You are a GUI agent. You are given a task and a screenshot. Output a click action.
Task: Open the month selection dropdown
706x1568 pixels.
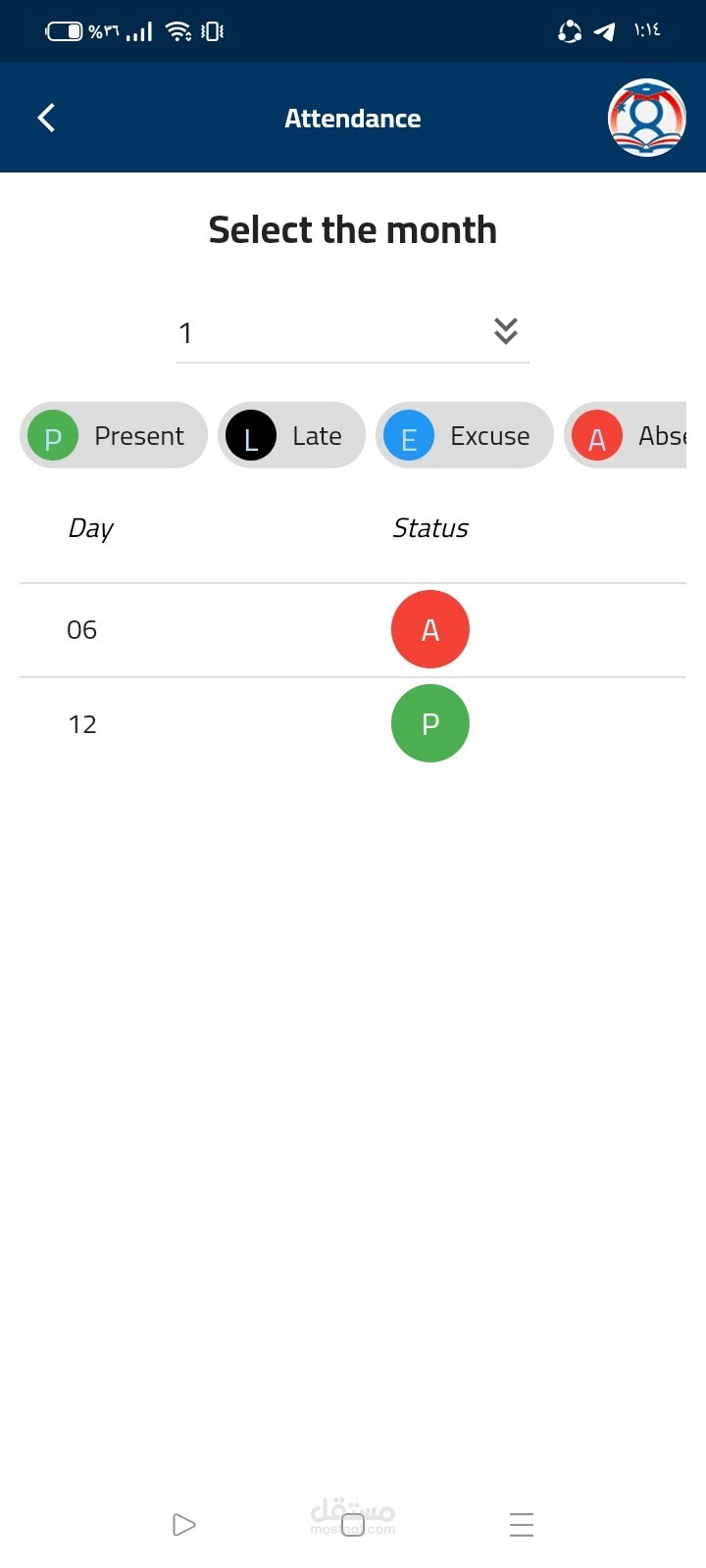tap(353, 332)
